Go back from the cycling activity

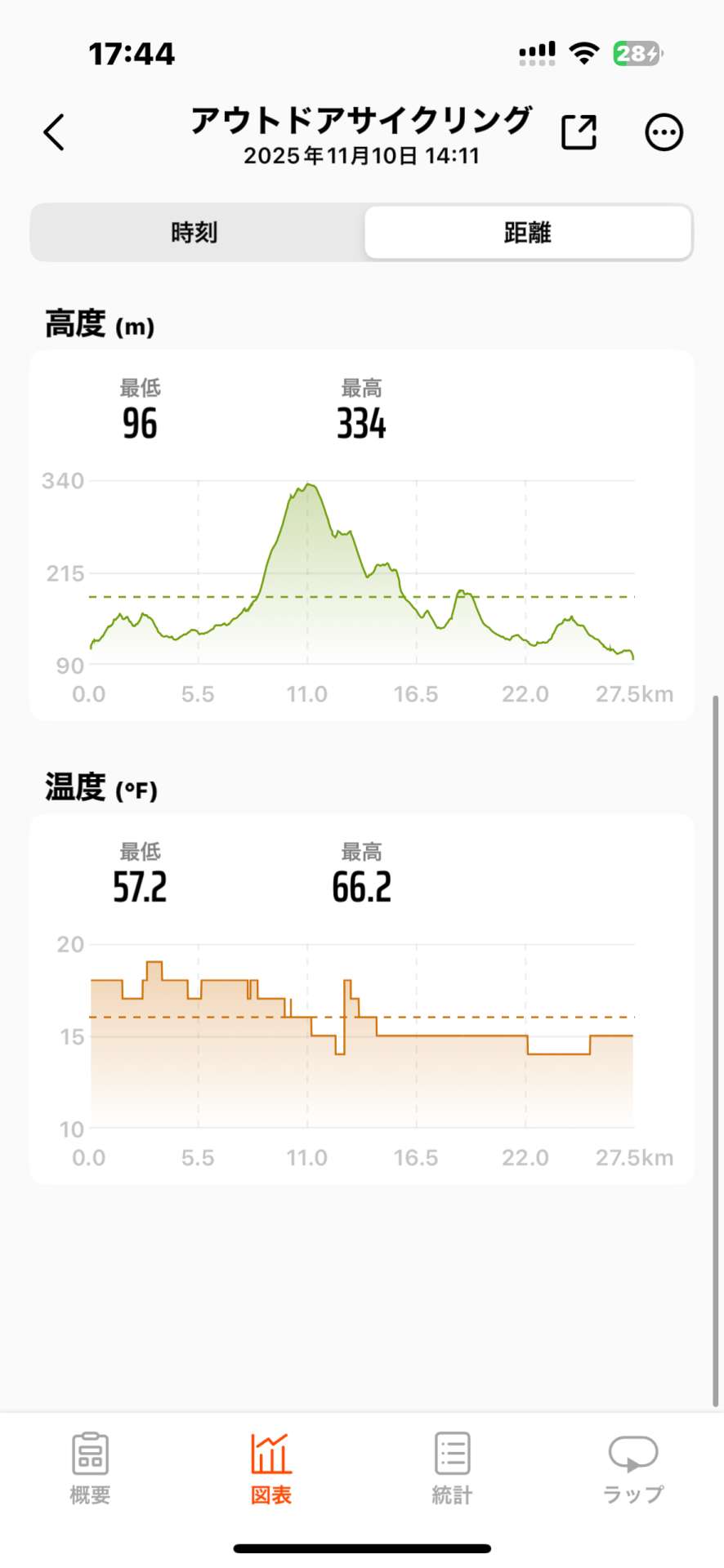click(54, 132)
